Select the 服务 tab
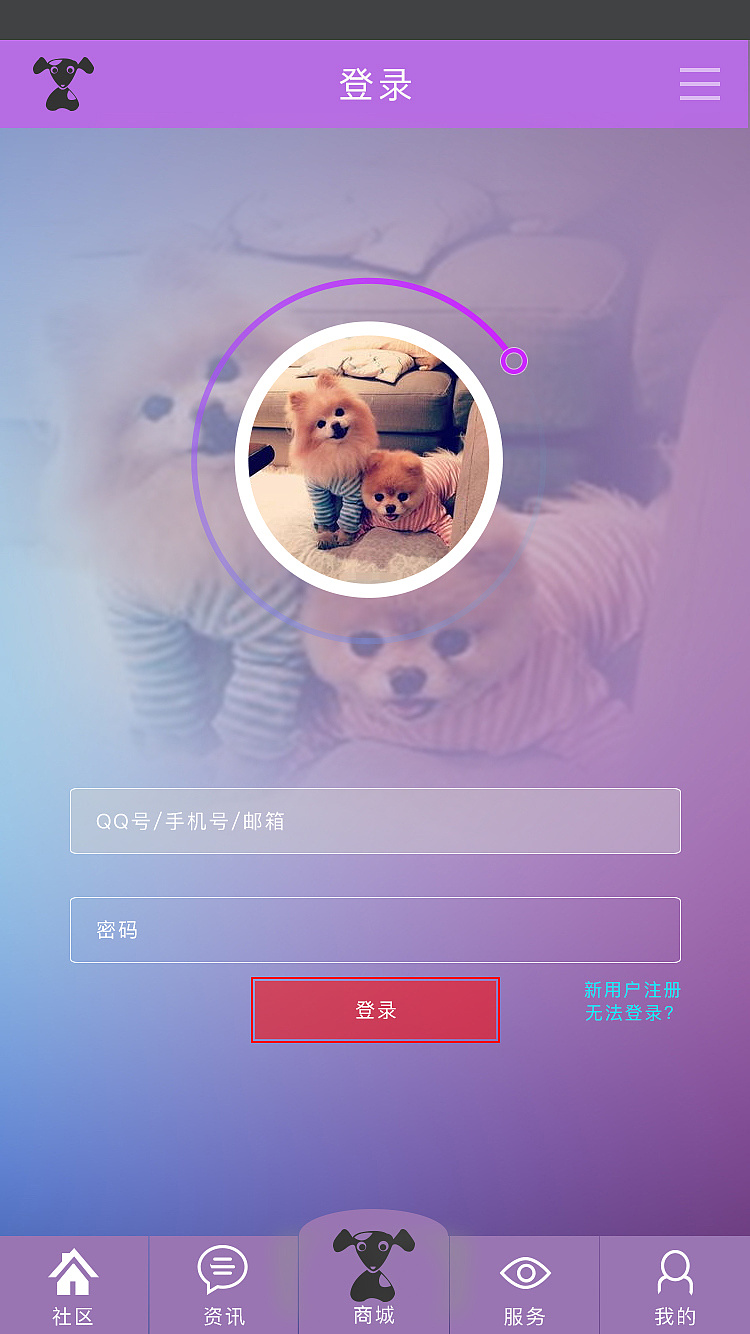Viewport: 750px width, 1334px height. 524,1286
